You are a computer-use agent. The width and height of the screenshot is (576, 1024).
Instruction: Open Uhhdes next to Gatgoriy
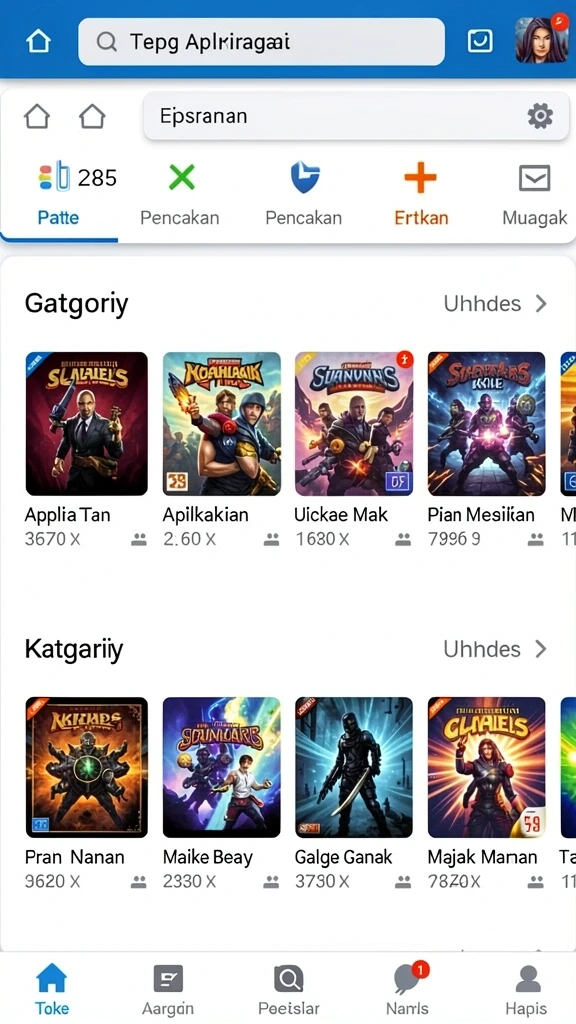(x=495, y=304)
